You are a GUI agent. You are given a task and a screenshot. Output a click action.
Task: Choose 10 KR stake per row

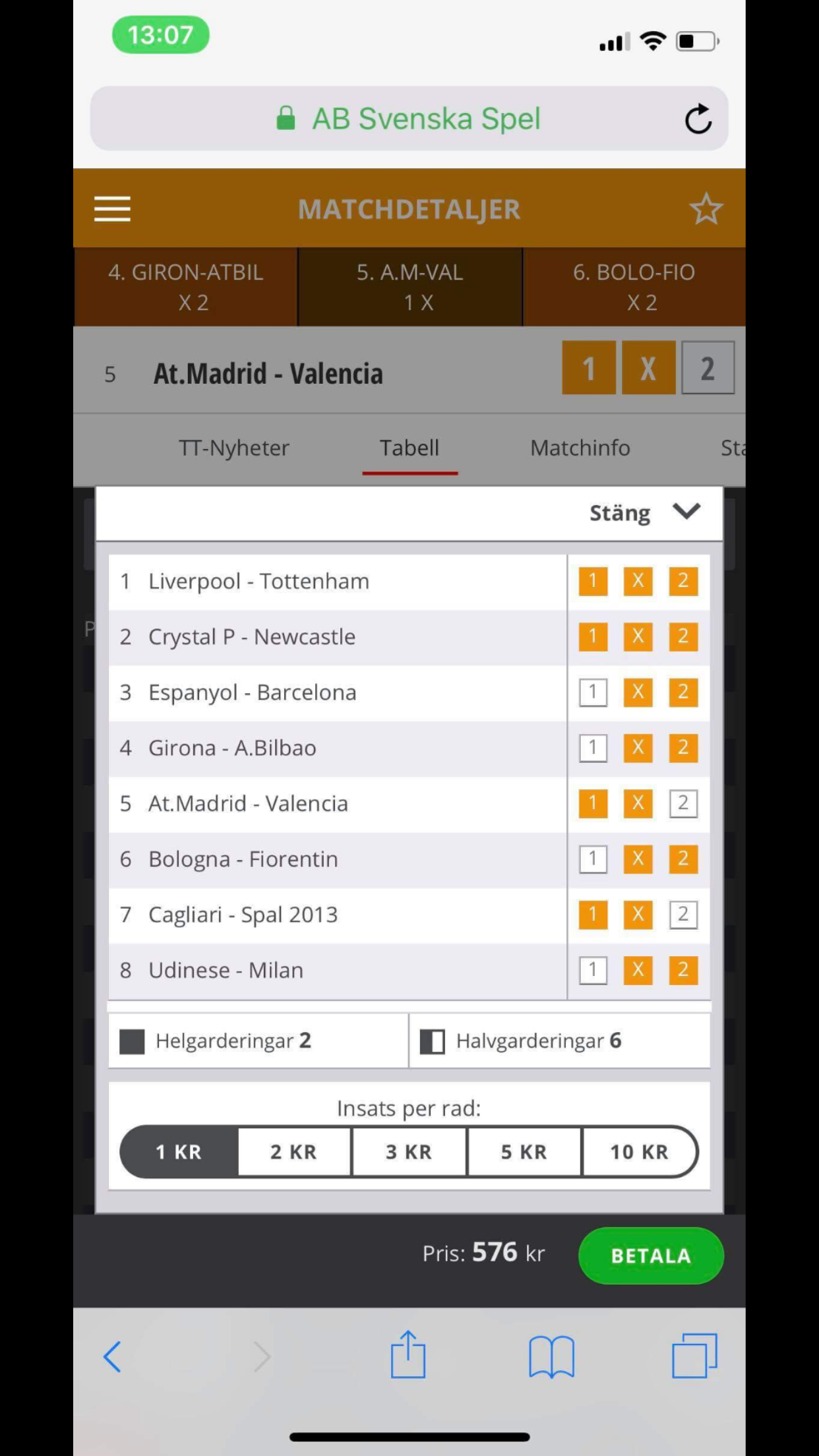click(x=640, y=1152)
